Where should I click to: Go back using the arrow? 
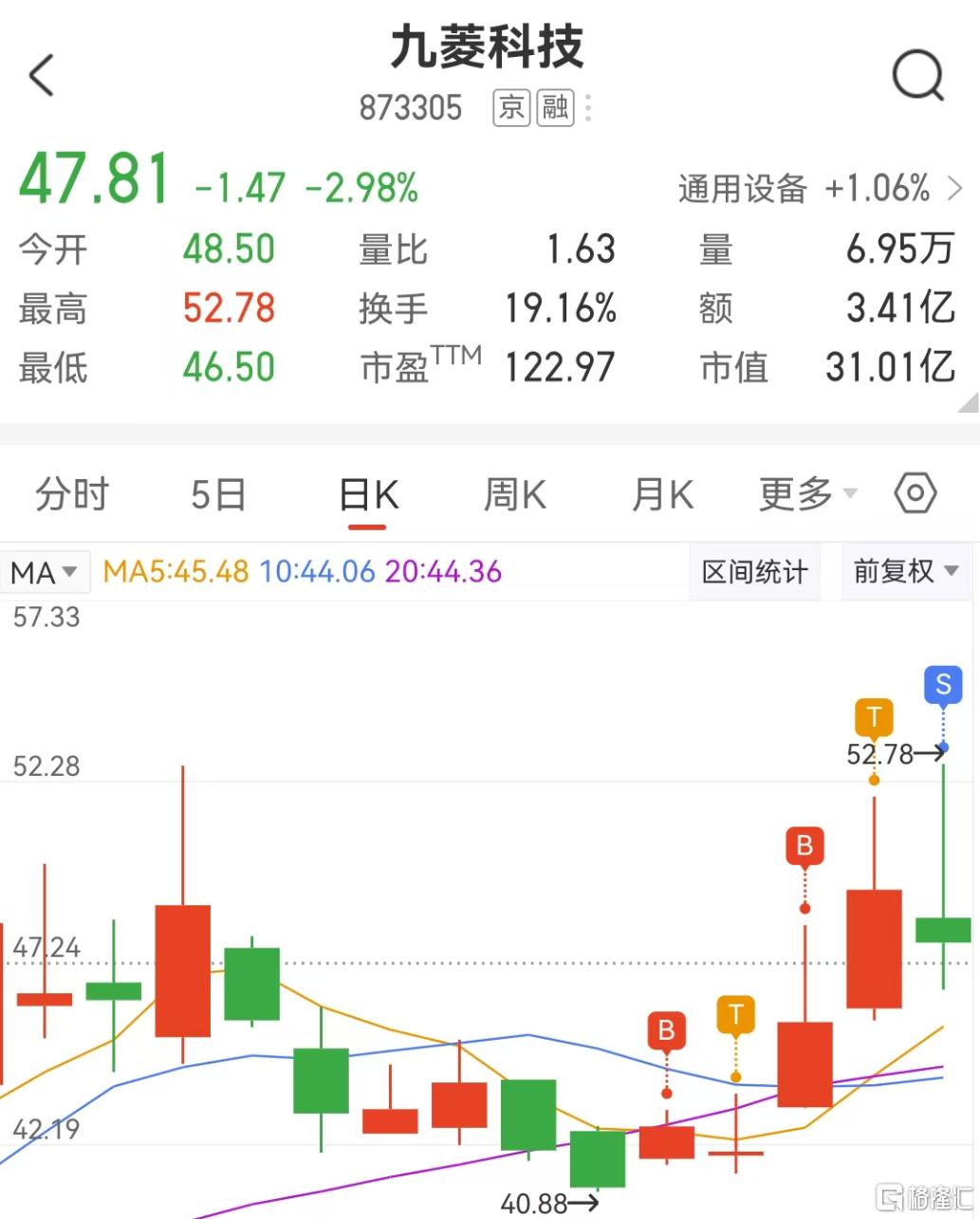click(42, 75)
